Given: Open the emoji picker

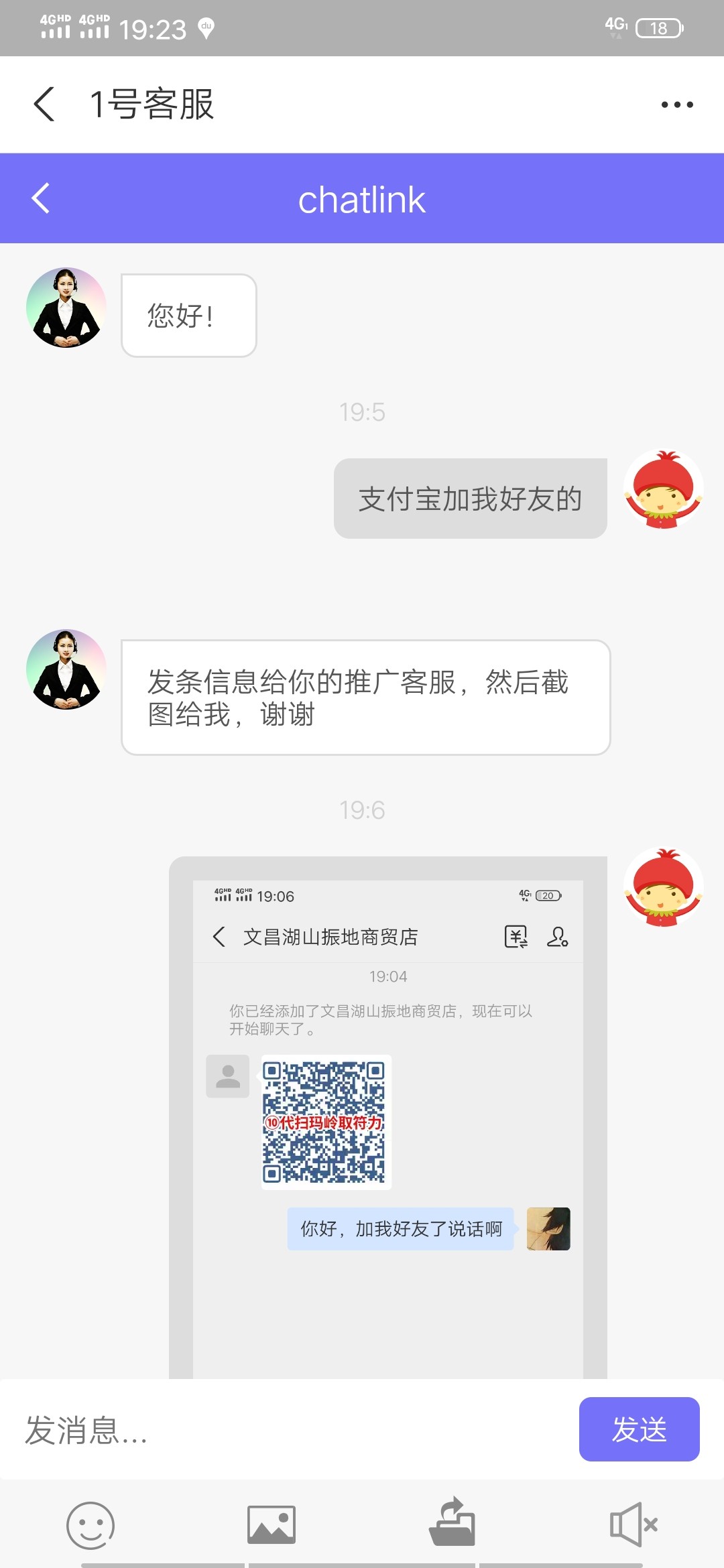Looking at the screenshot, I should point(90,1524).
